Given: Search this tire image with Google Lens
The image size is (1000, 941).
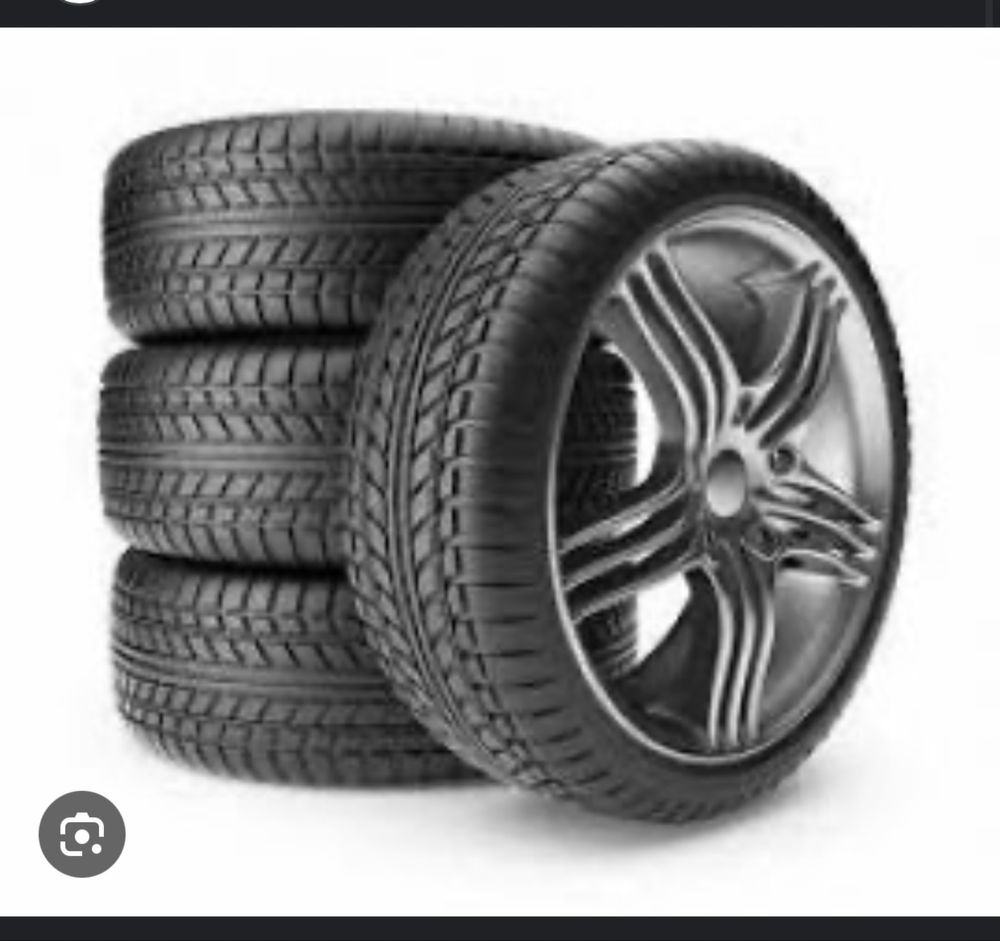Looking at the screenshot, I should [82, 834].
